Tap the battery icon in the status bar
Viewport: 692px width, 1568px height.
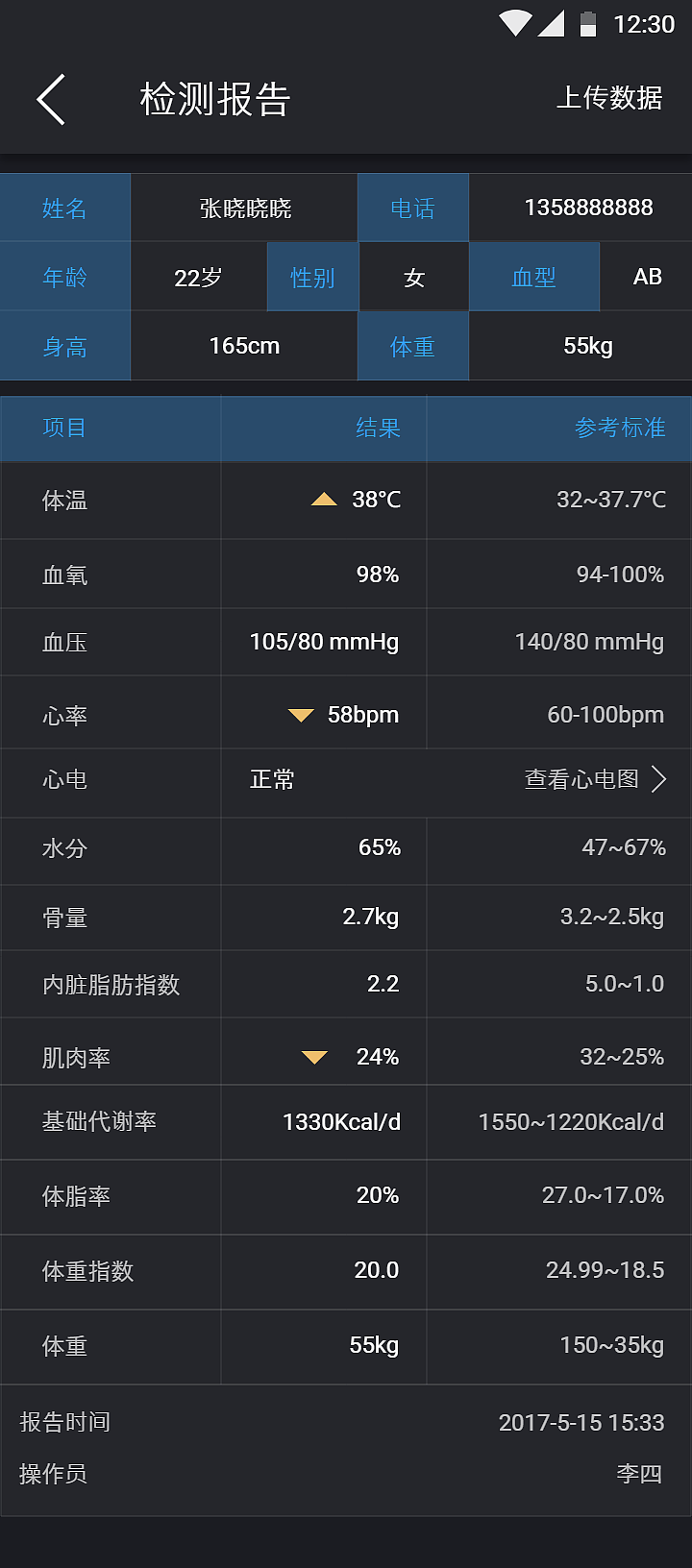[589, 24]
